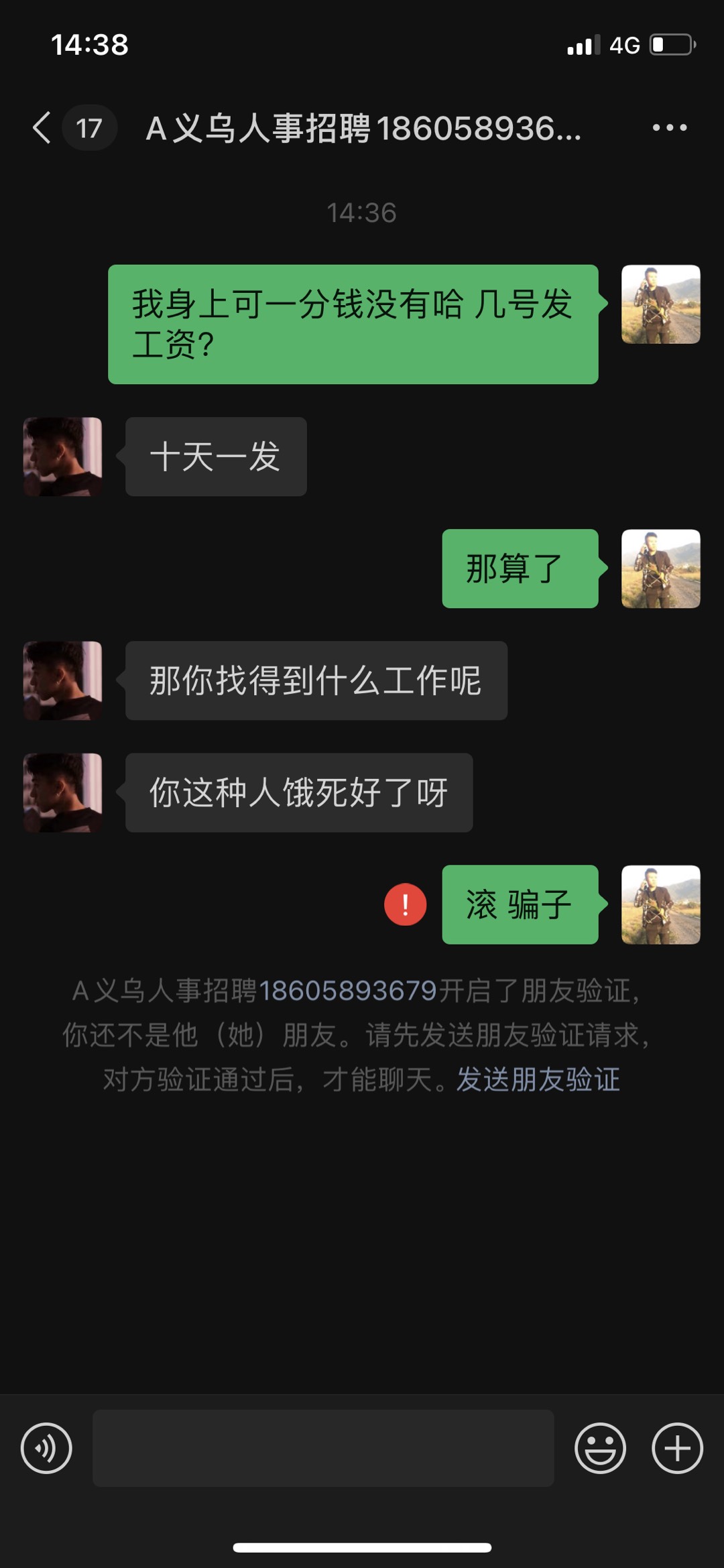The height and width of the screenshot is (1568, 724).
Task: Focus the message text field
Action: [x=323, y=1448]
